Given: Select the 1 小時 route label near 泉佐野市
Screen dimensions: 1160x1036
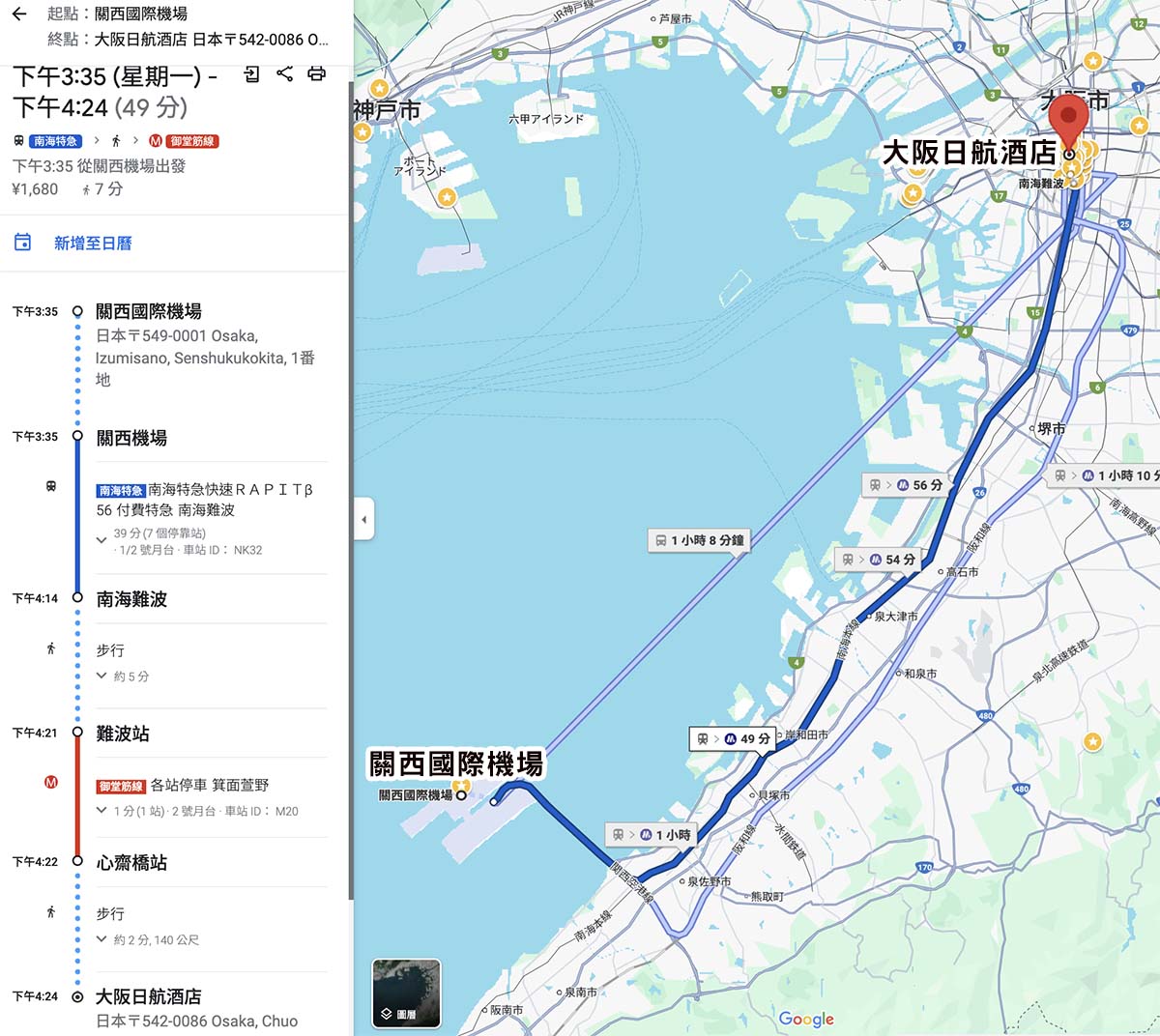Looking at the screenshot, I should 652,834.
